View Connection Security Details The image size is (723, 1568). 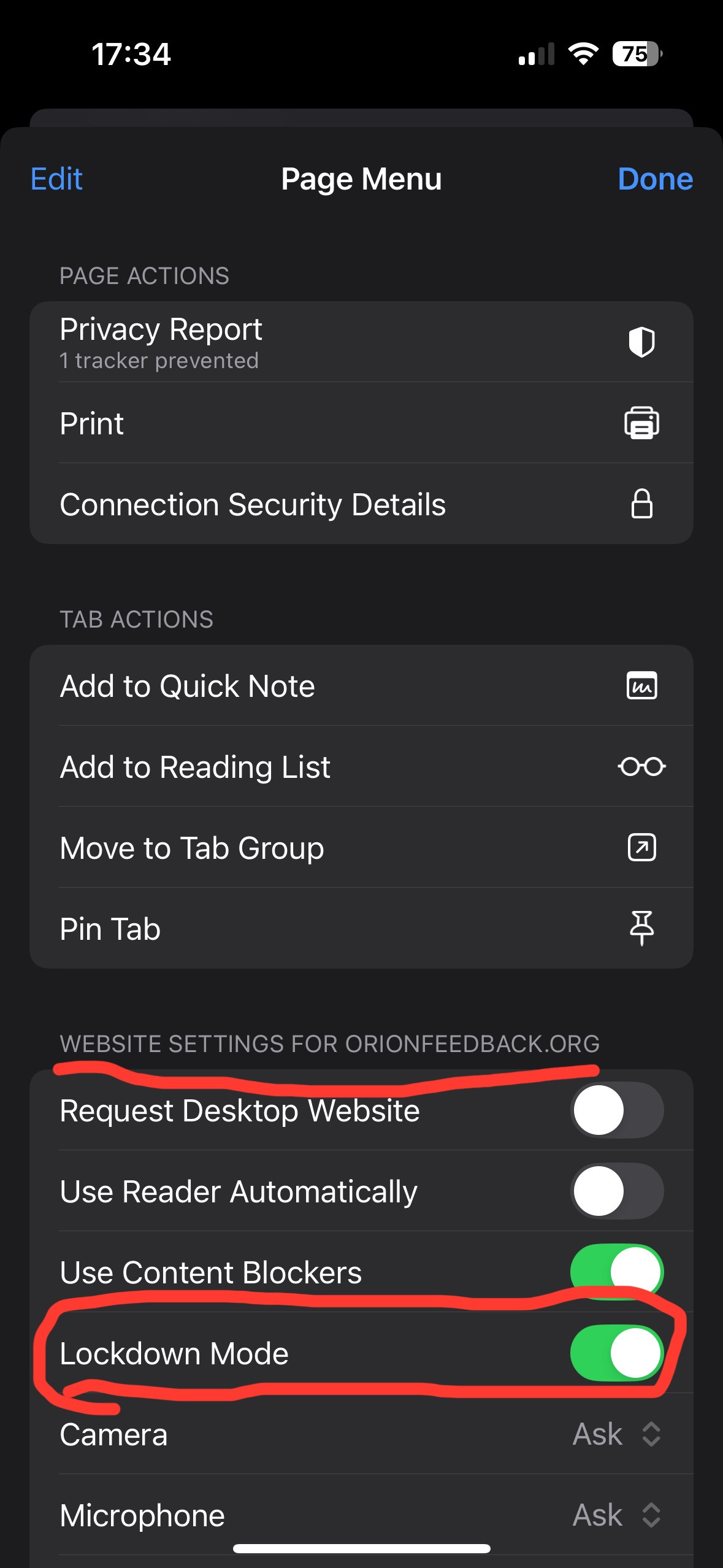[361, 504]
